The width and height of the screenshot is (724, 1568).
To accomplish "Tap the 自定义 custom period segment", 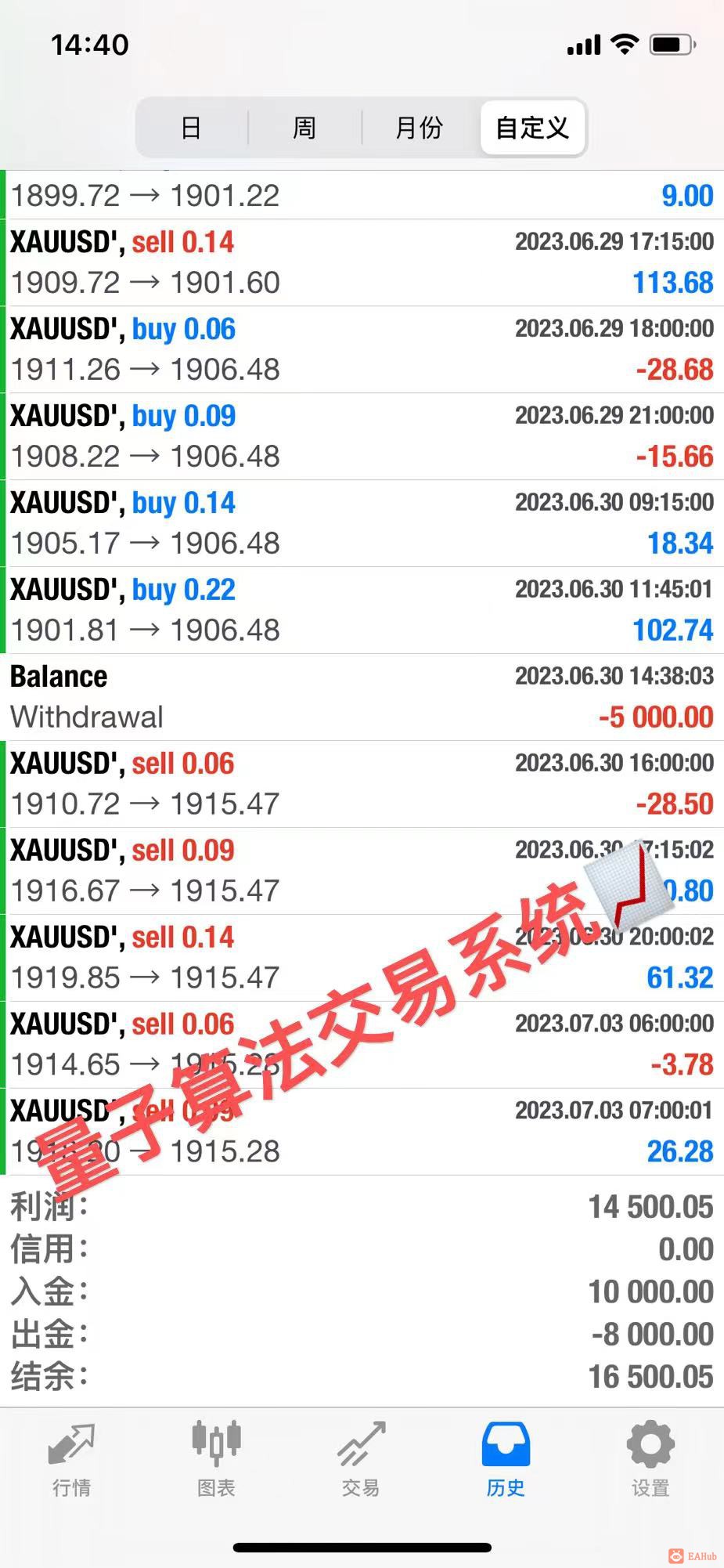I will tap(532, 128).
